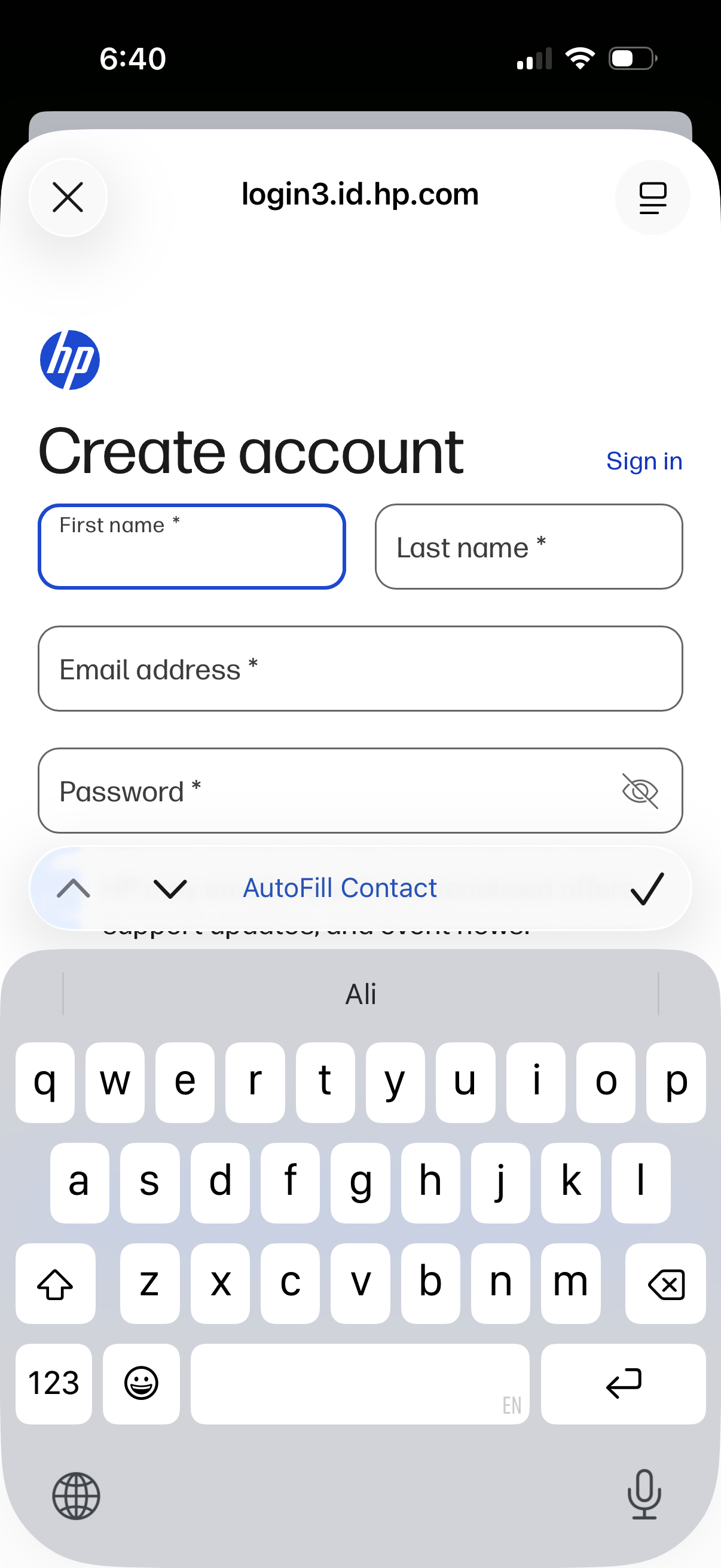Tap the HP logo

(x=70, y=361)
